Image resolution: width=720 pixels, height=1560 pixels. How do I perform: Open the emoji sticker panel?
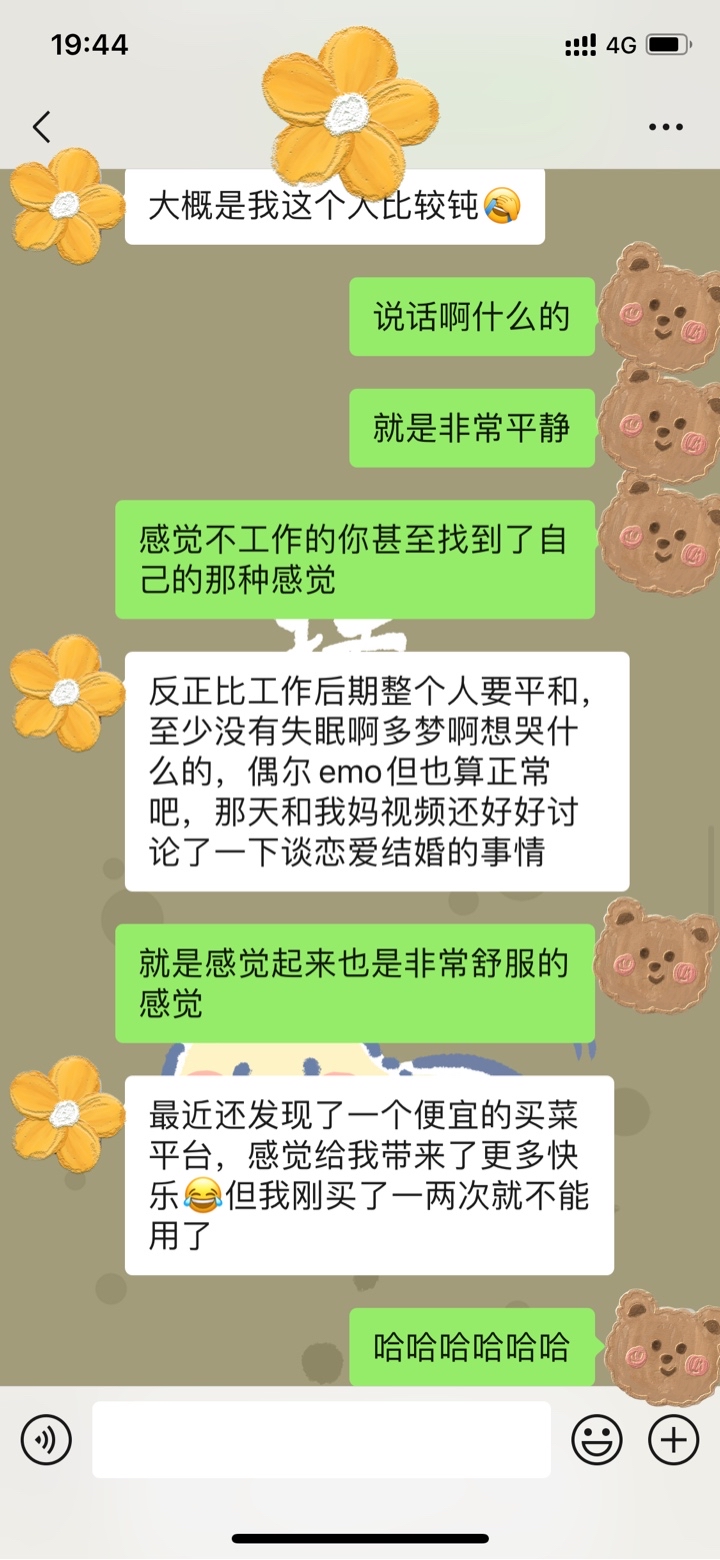[597, 1440]
